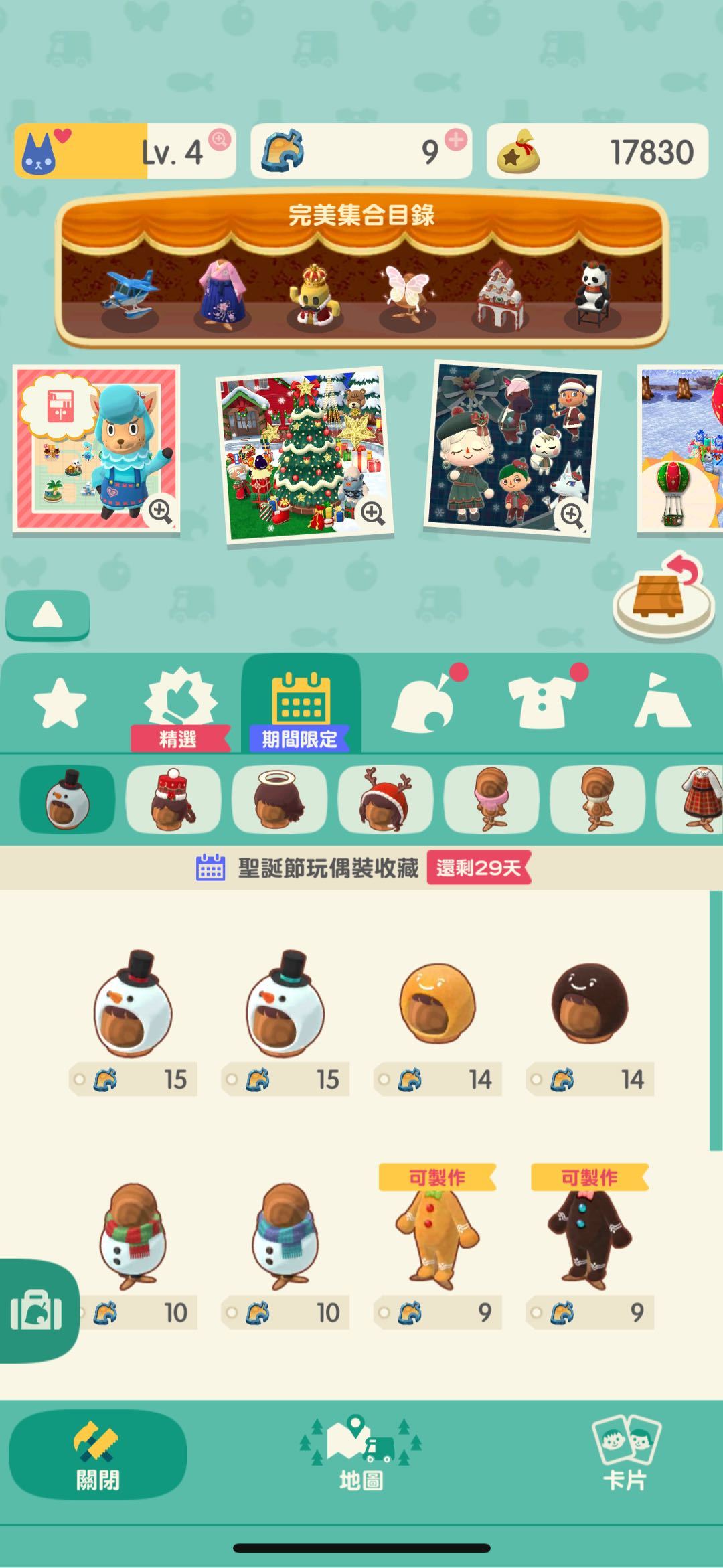Switch to the star favorites tab
Viewport: 723px width, 1568px height.
(x=60, y=703)
